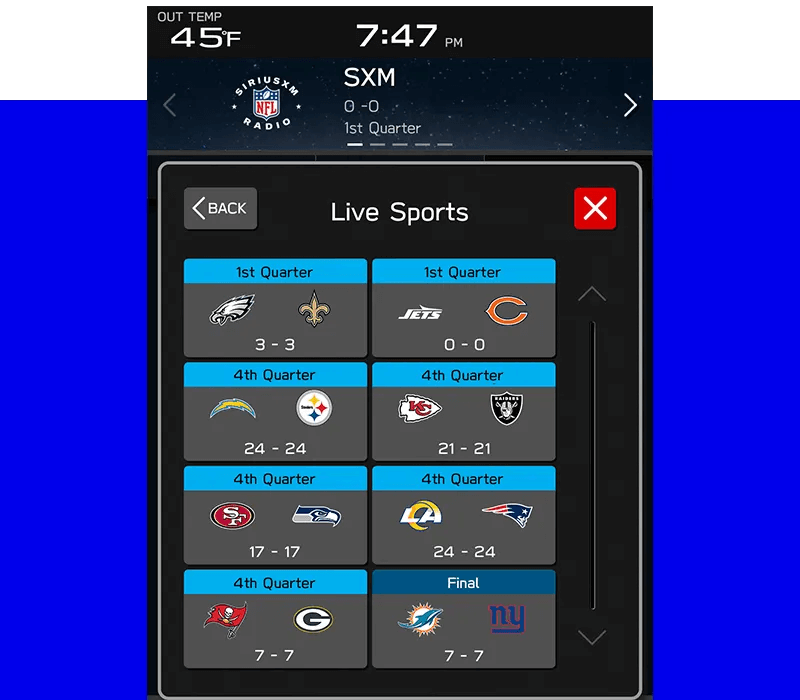The height and width of the screenshot is (700, 800).
Task: Close the Live Sports panel
Action: (x=595, y=208)
